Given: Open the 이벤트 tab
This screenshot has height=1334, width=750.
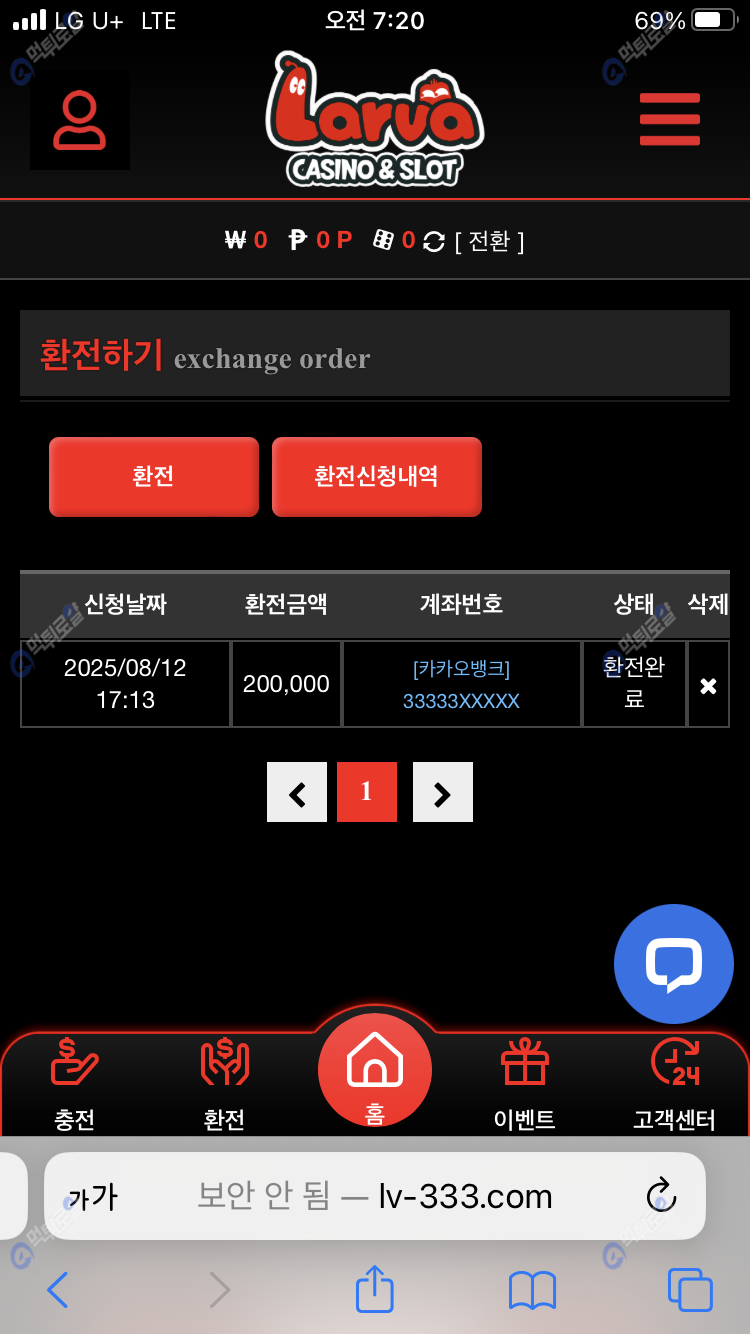Looking at the screenshot, I should click(524, 1085).
